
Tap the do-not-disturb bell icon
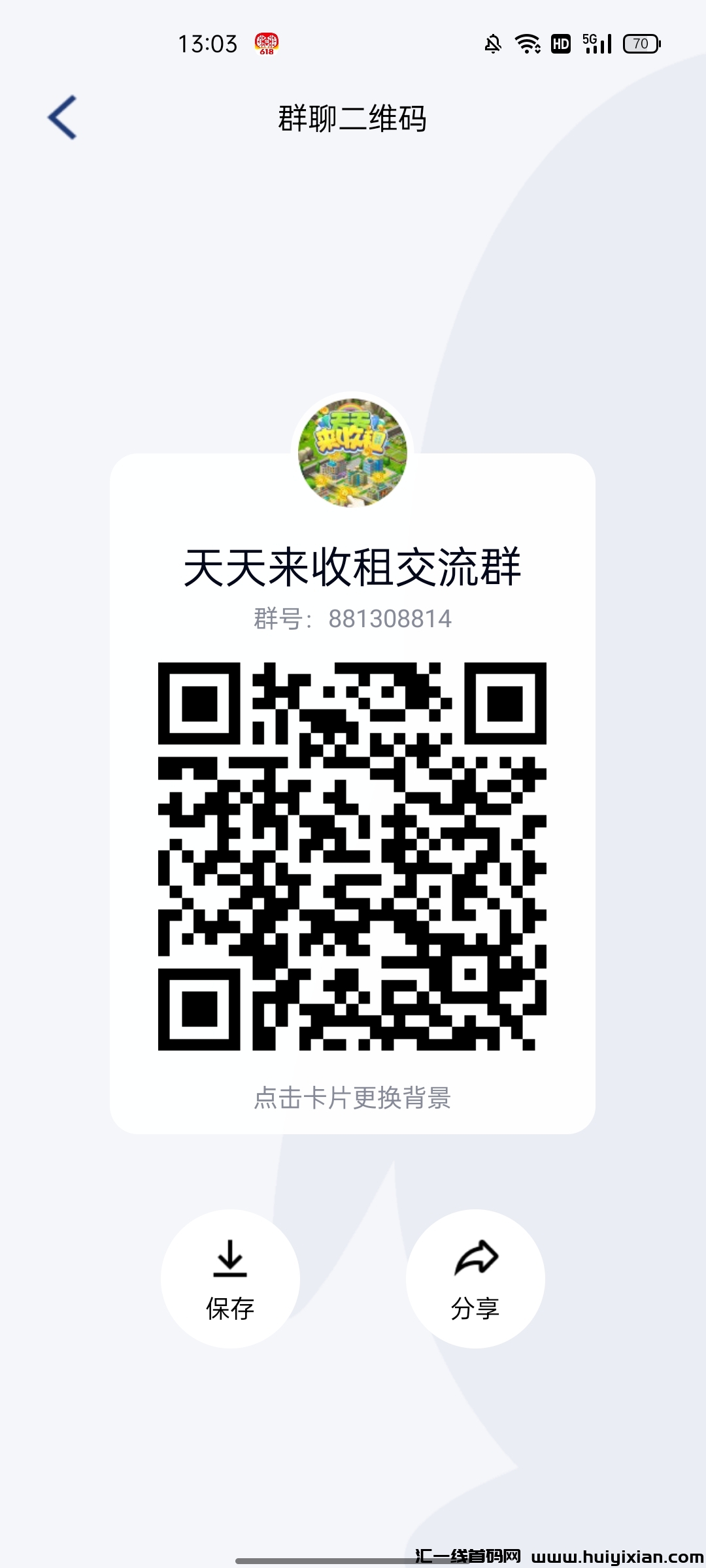pos(492,43)
